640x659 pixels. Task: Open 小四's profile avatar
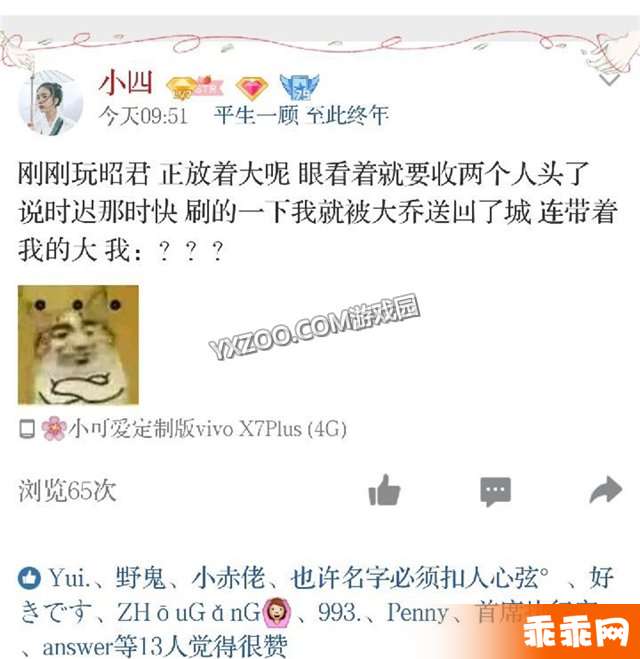pos(50,102)
